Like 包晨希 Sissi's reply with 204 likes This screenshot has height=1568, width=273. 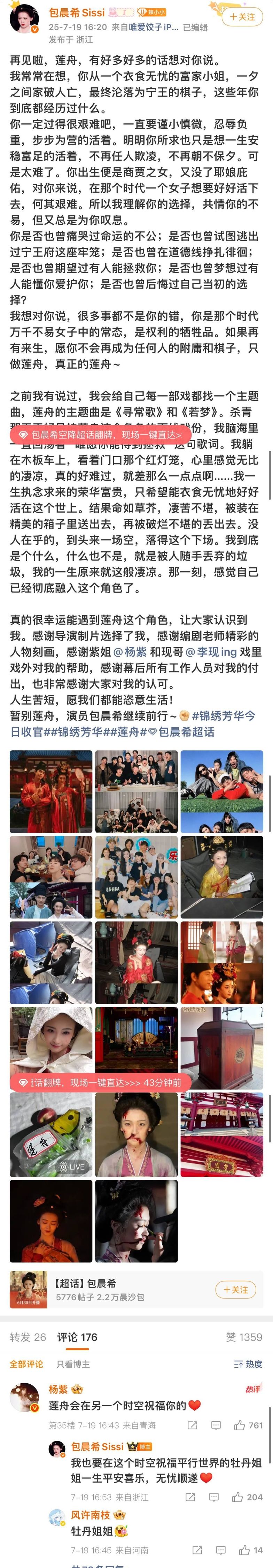point(247,1497)
